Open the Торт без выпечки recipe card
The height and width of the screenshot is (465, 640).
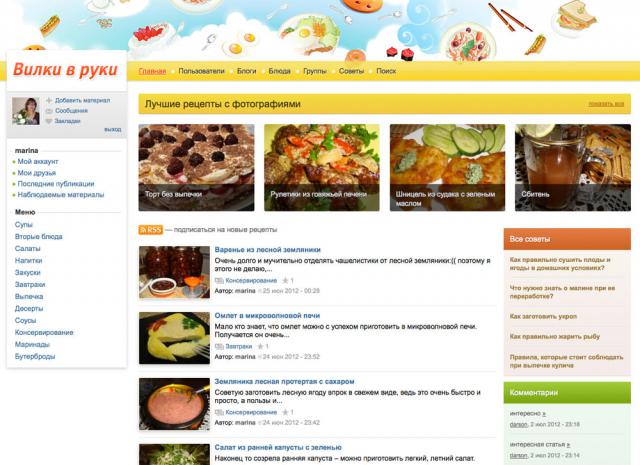(x=198, y=167)
